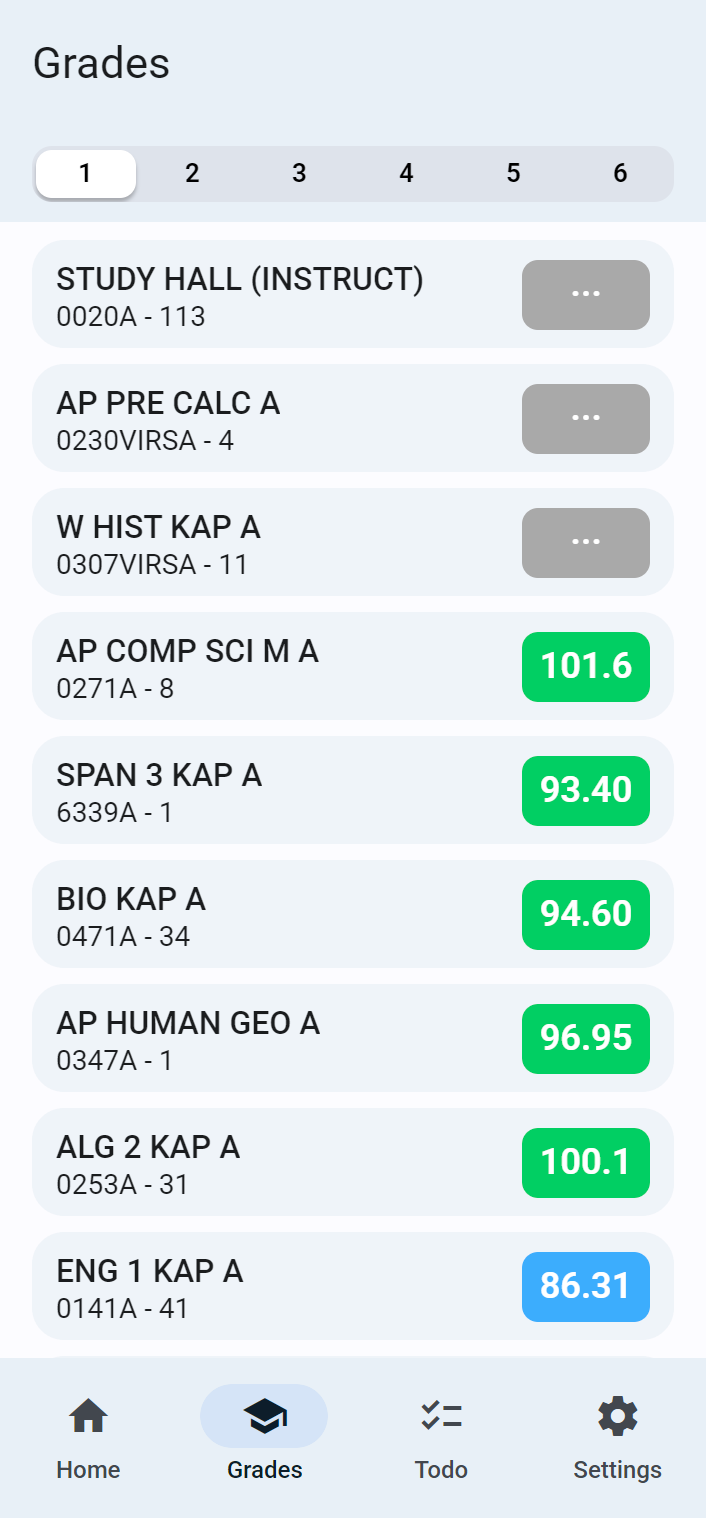This screenshot has height=1518, width=706.
Task: Select grading period 3
Action: tap(299, 174)
